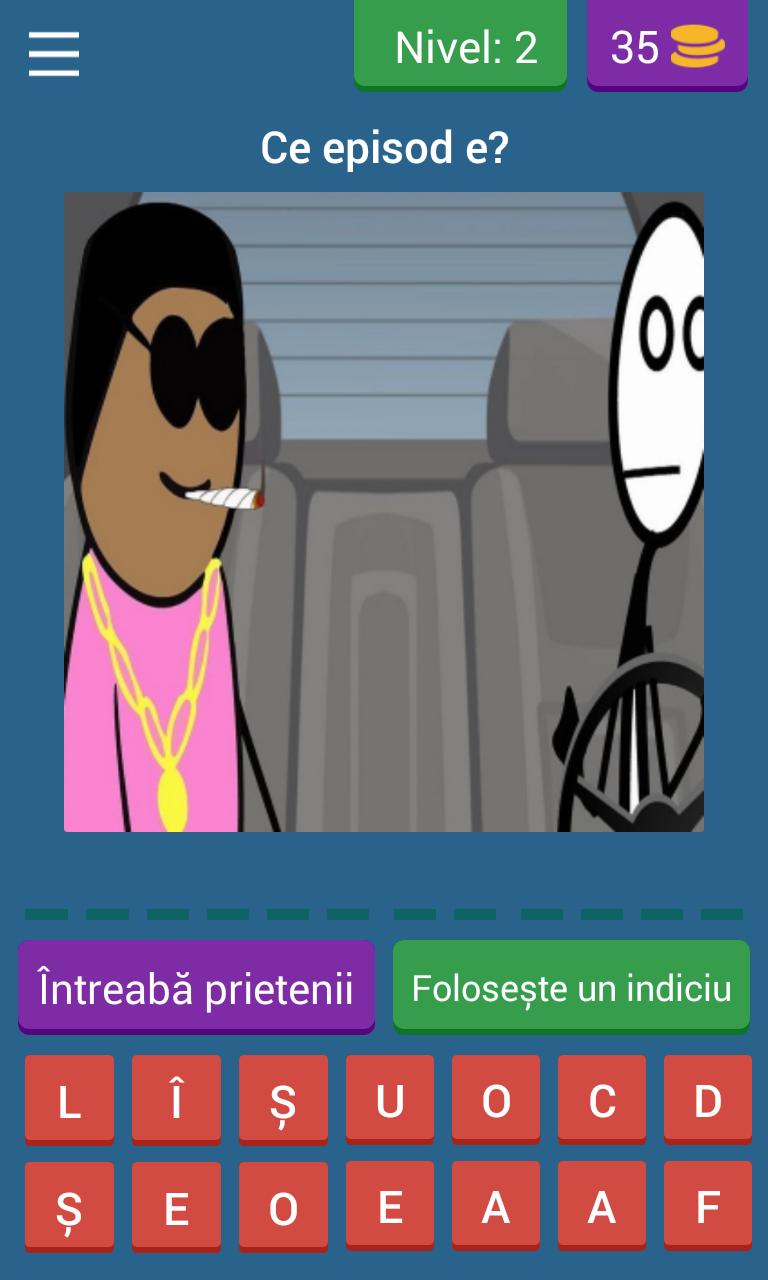Select the letter L tile
The image size is (768, 1280).
pyautogui.click(x=69, y=1098)
